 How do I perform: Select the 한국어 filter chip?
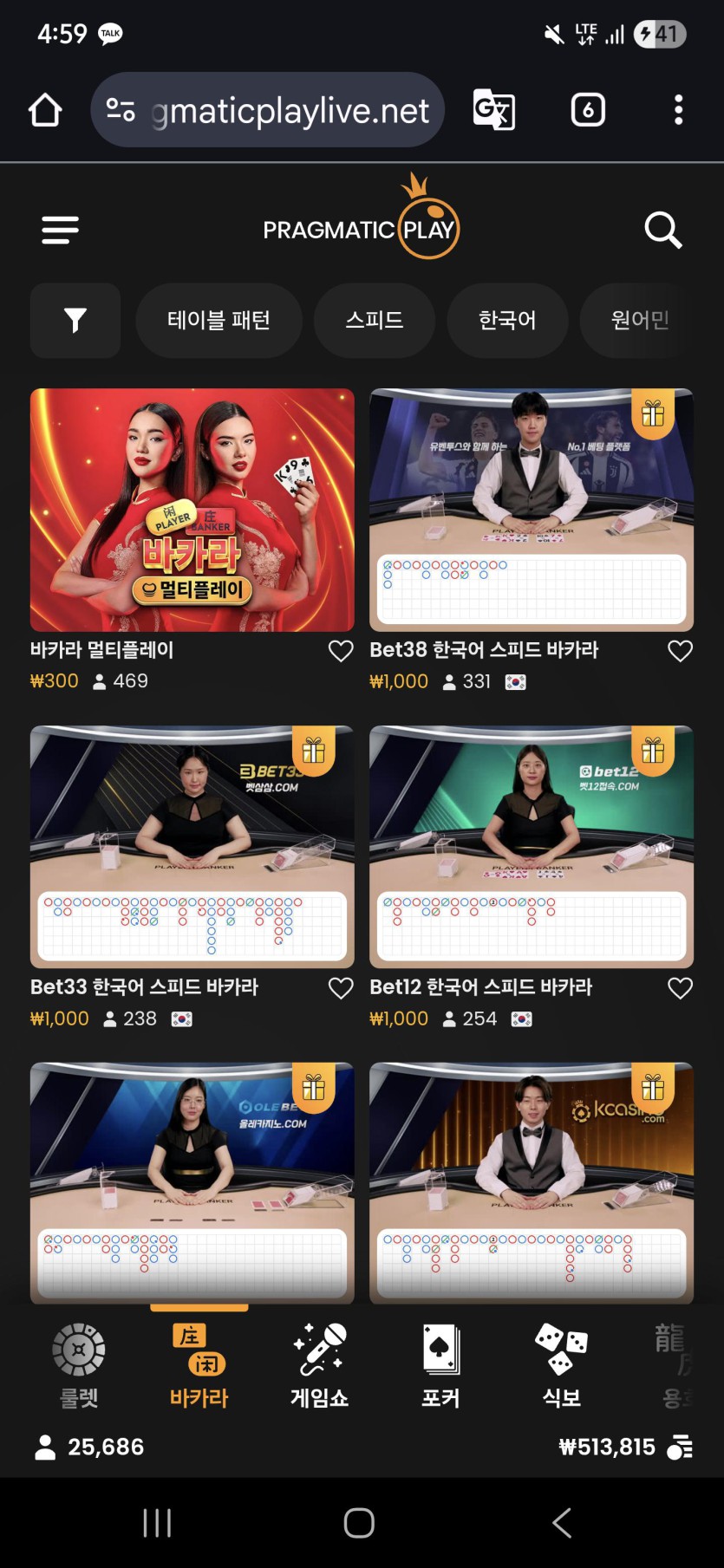507,320
